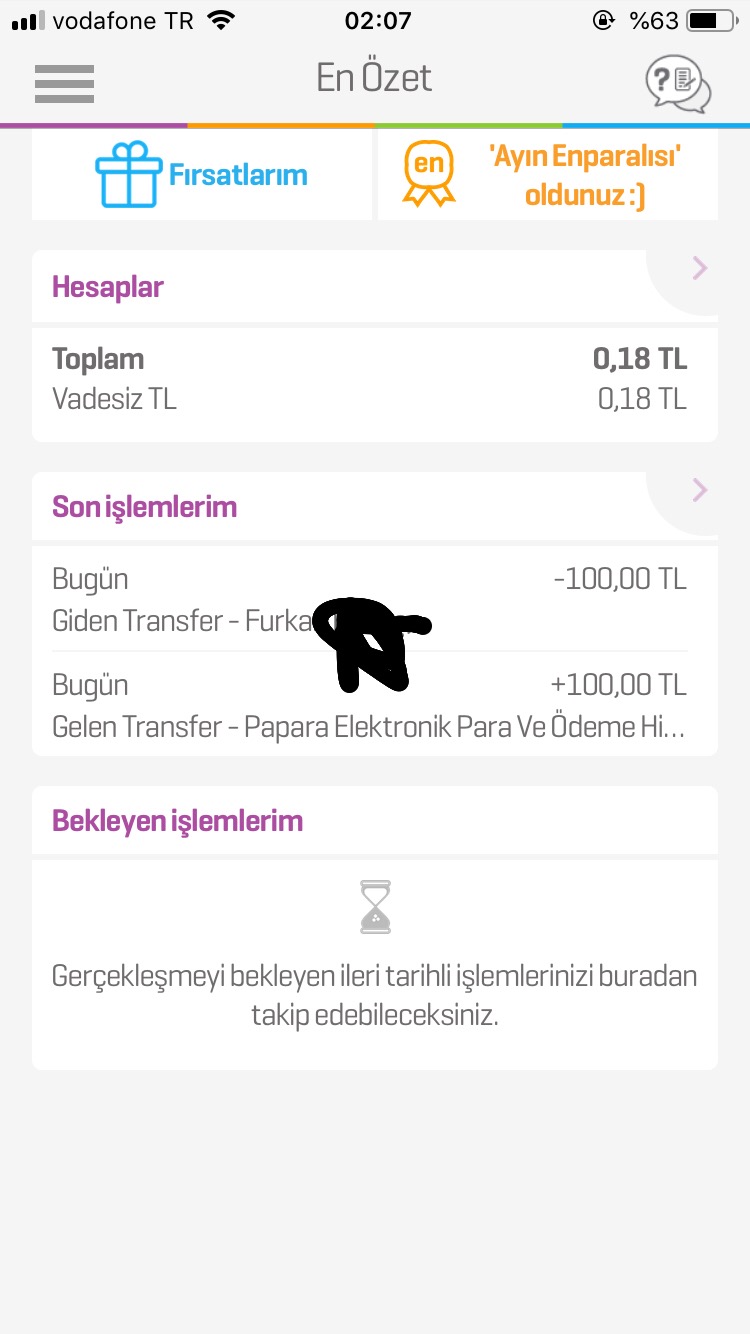
Task: Tap the 'Ayın Enparalısı oldunuz' banner
Action: coord(548,174)
